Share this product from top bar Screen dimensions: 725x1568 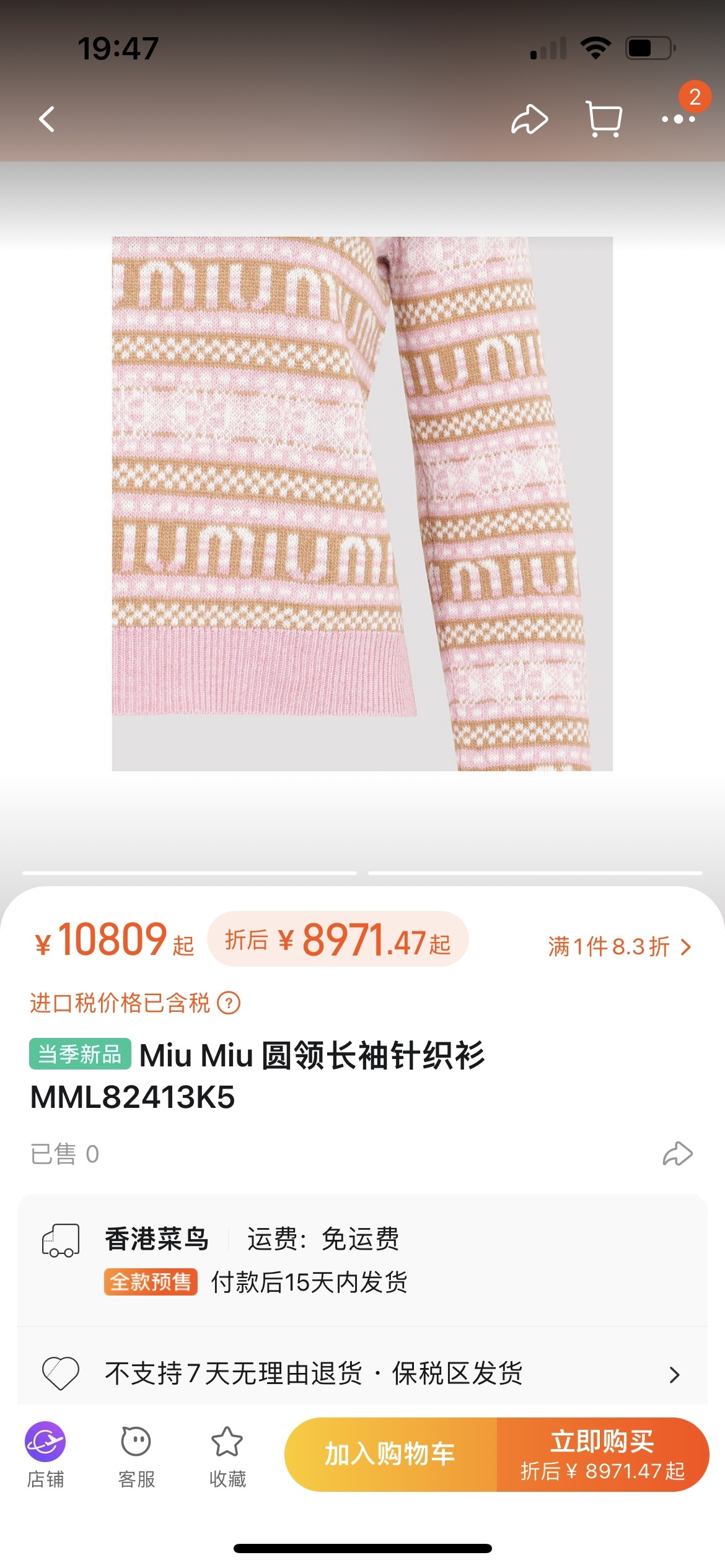click(529, 119)
